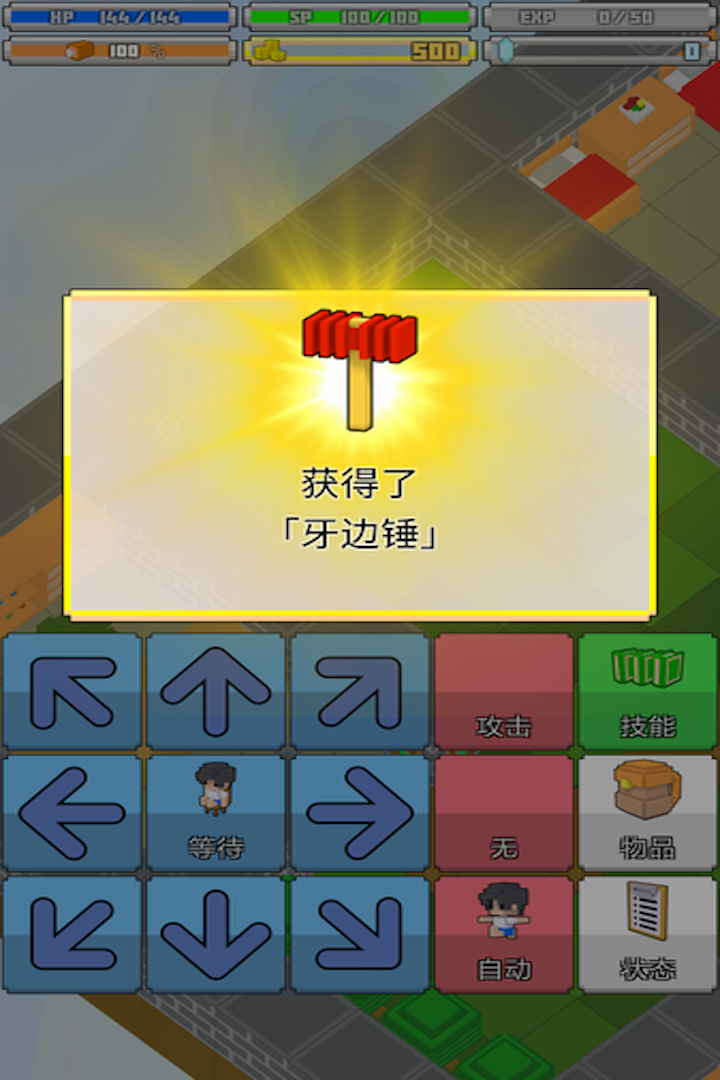The image size is (720, 1080).
Task: Tap the 等待 wait button
Action: click(x=216, y=812)
